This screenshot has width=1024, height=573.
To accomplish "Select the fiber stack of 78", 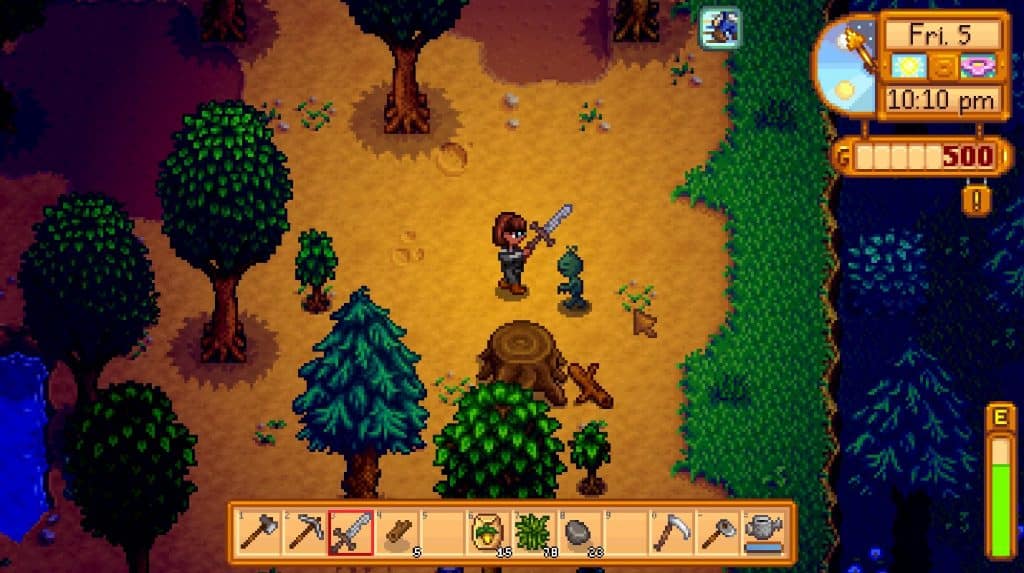I will (532, 532).
